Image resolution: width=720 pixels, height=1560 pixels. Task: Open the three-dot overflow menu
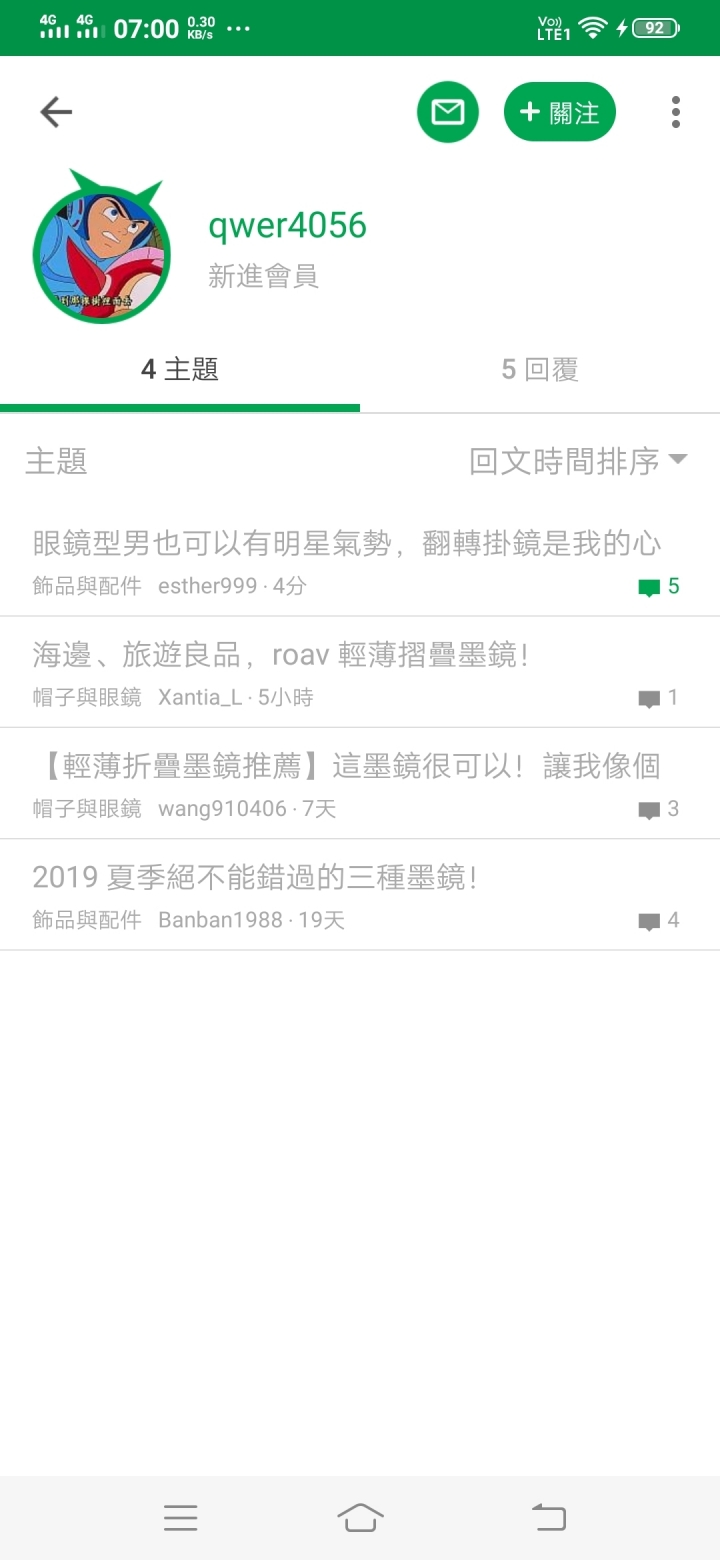pyautogui.click(x=676, y=112)
